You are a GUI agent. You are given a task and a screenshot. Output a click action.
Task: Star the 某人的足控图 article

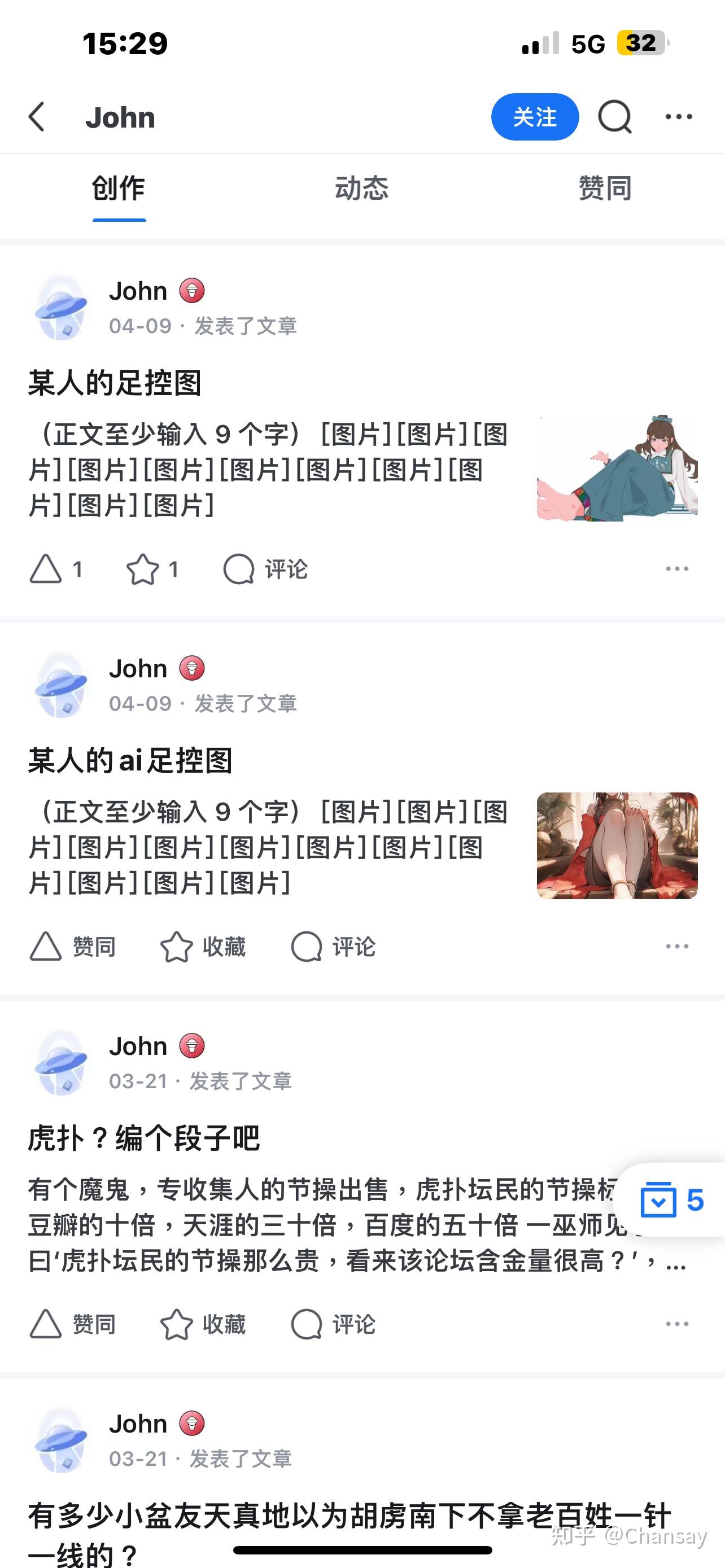[x=152, y=569]
